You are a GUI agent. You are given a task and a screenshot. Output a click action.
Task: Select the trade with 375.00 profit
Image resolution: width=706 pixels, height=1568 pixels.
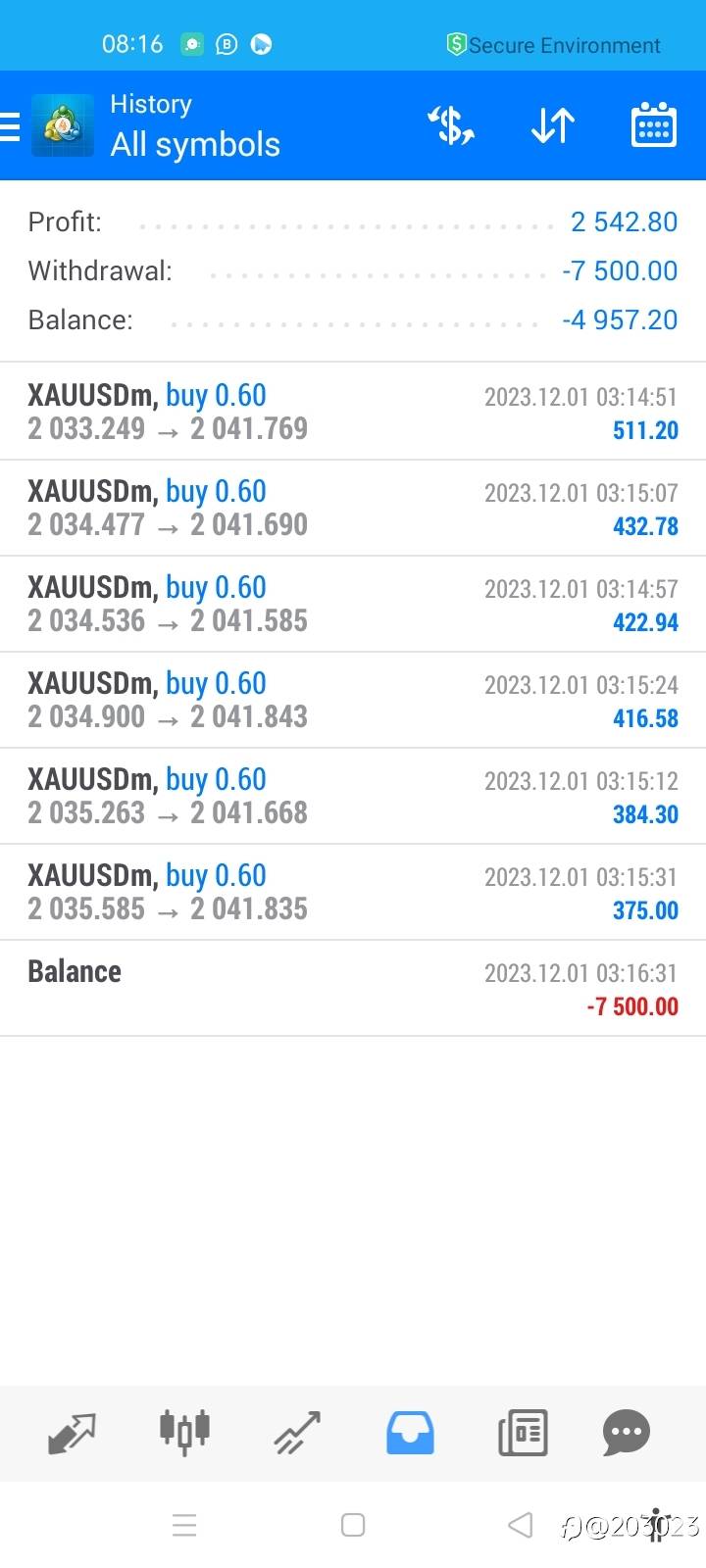[x=353, y=892]
